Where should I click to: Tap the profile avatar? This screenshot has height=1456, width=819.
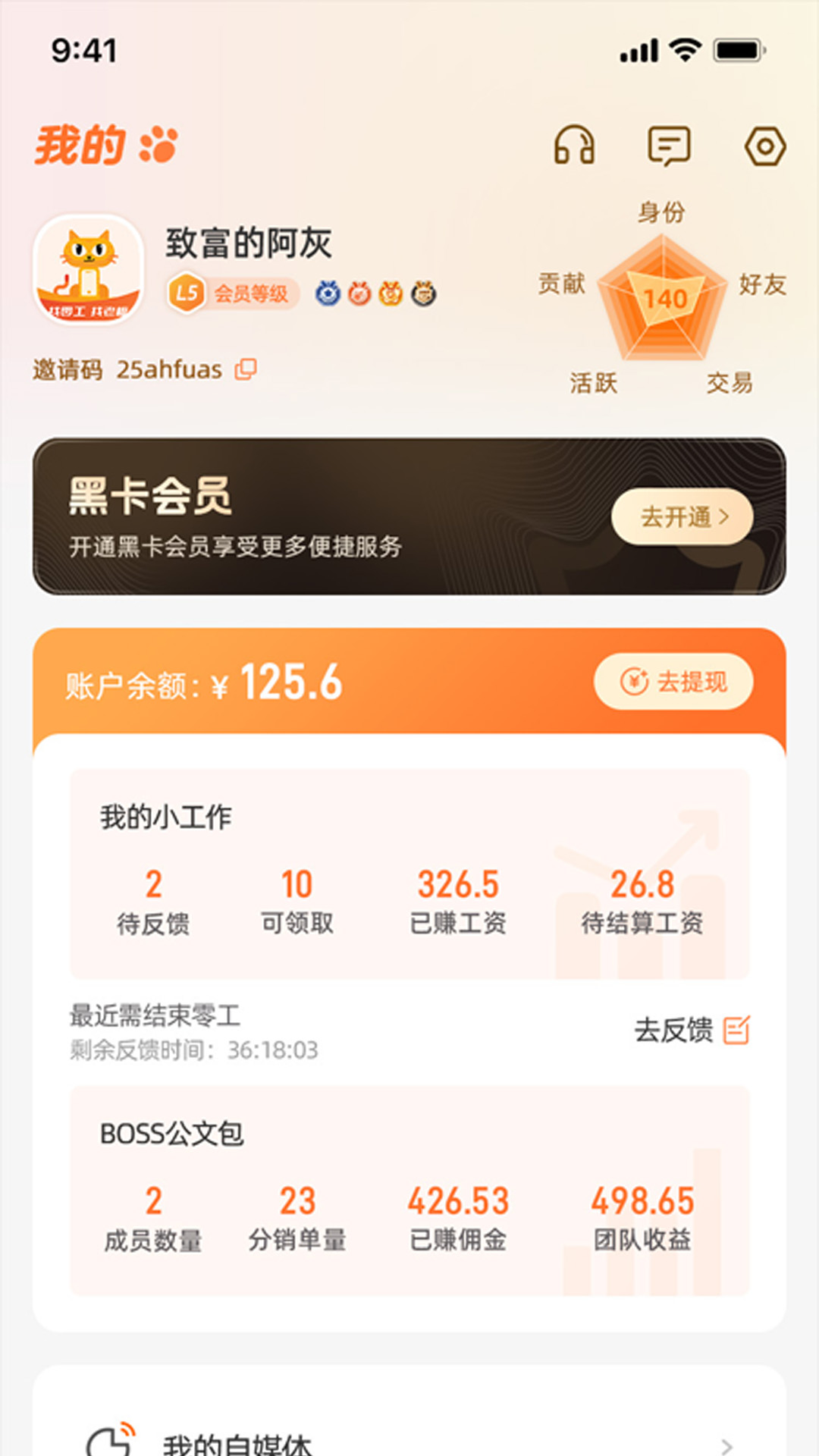click(x=89, y=269)
